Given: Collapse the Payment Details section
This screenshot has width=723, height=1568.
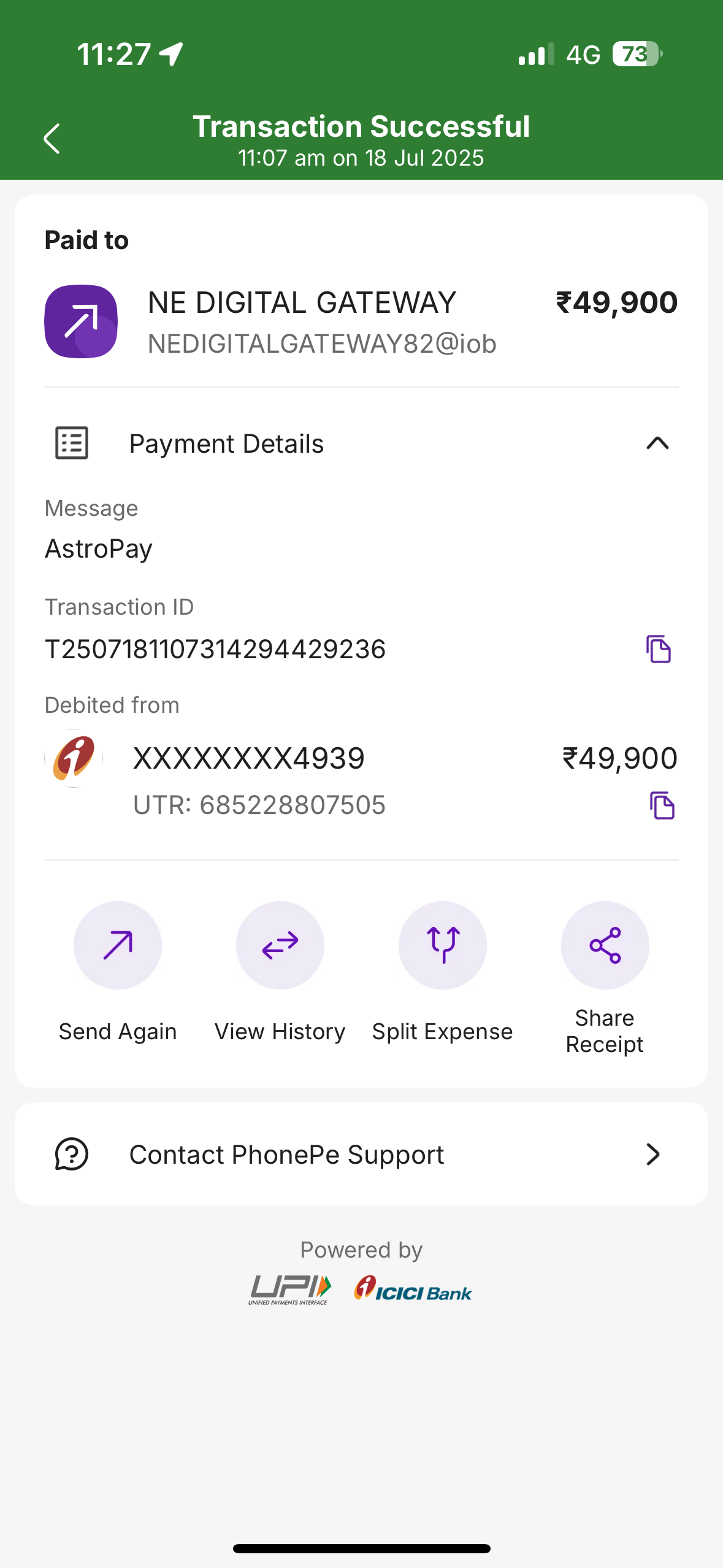Looking at the screenshot, I should pos(657,444).
